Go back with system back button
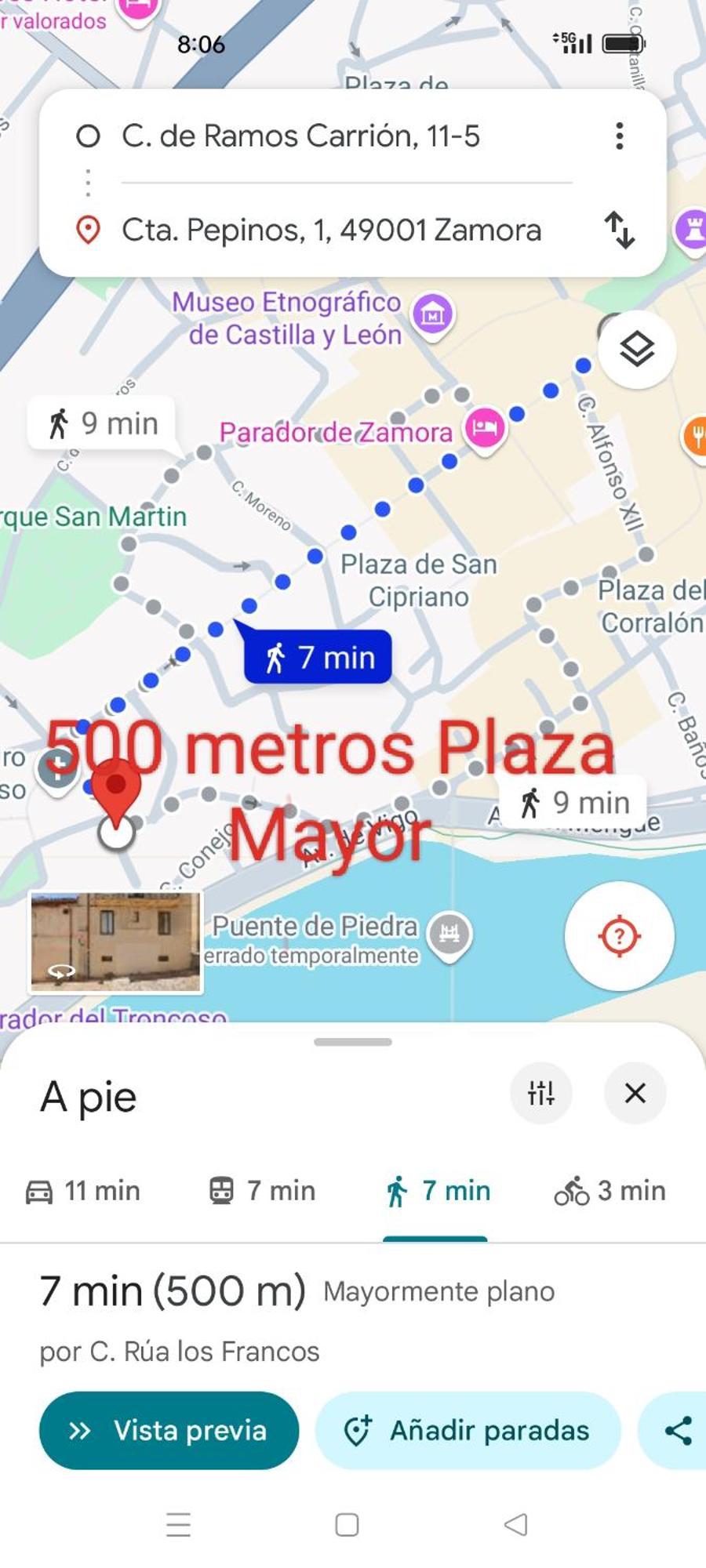 pyautogui.click(x=515, y=1525)
